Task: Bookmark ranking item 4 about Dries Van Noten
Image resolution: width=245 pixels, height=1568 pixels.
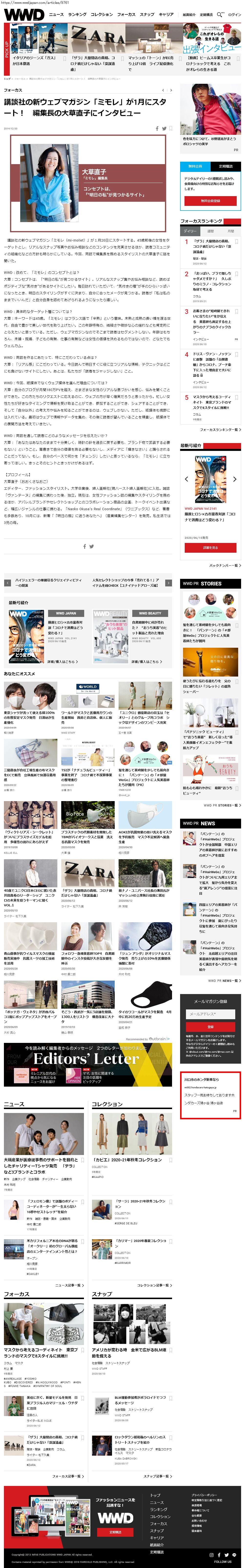Action: pyautogui.click(x=236, y=355)
